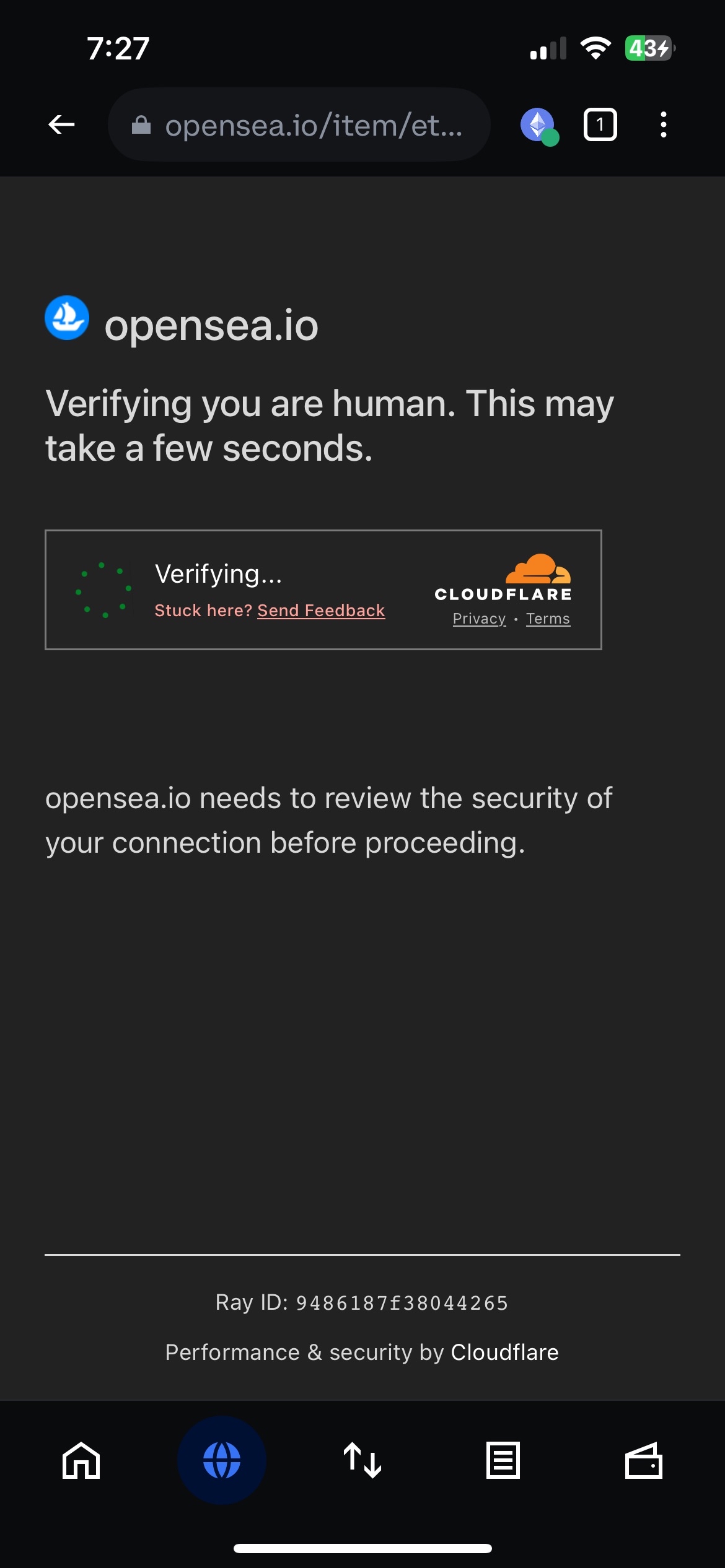Open the three-dot overflow menu
The height and width of the screenshot is (1568, 725).
click(663, 125)
